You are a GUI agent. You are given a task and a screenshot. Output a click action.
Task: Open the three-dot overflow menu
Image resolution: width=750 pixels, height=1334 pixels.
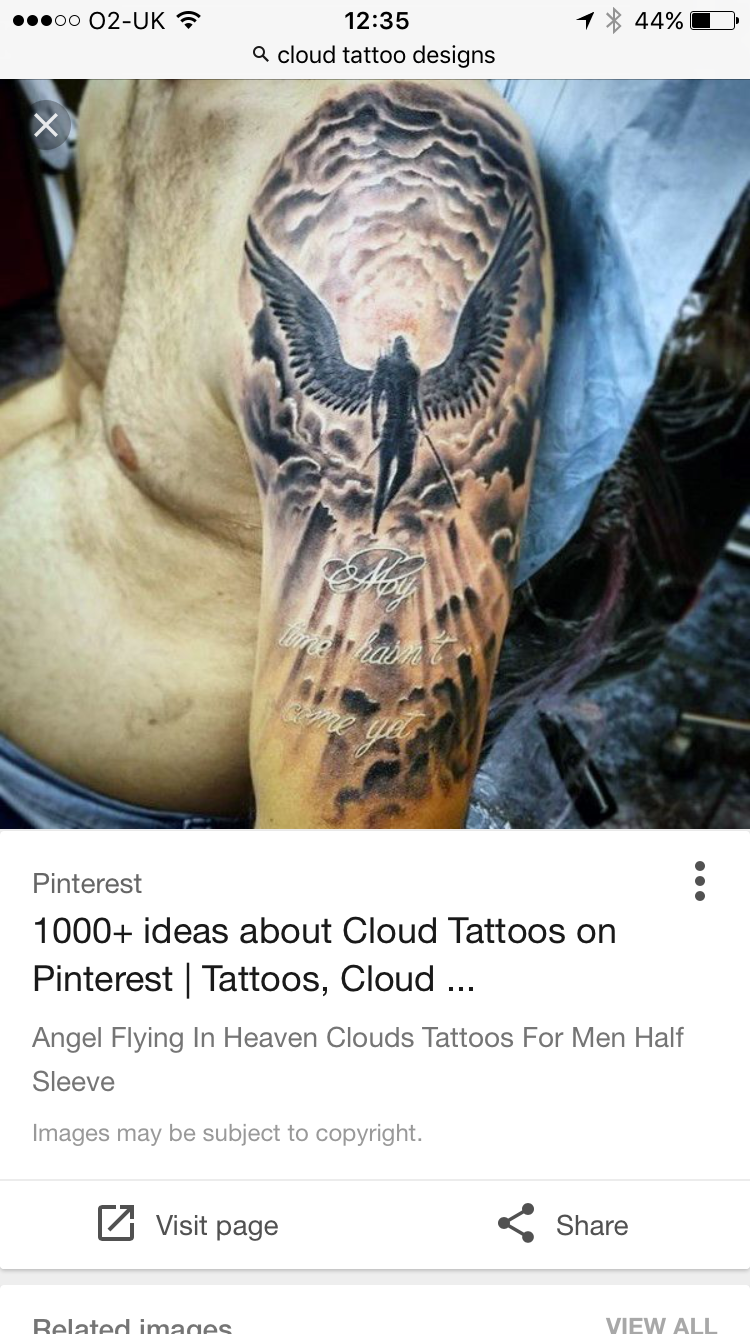pyautogui.click(x=699, y=881)
